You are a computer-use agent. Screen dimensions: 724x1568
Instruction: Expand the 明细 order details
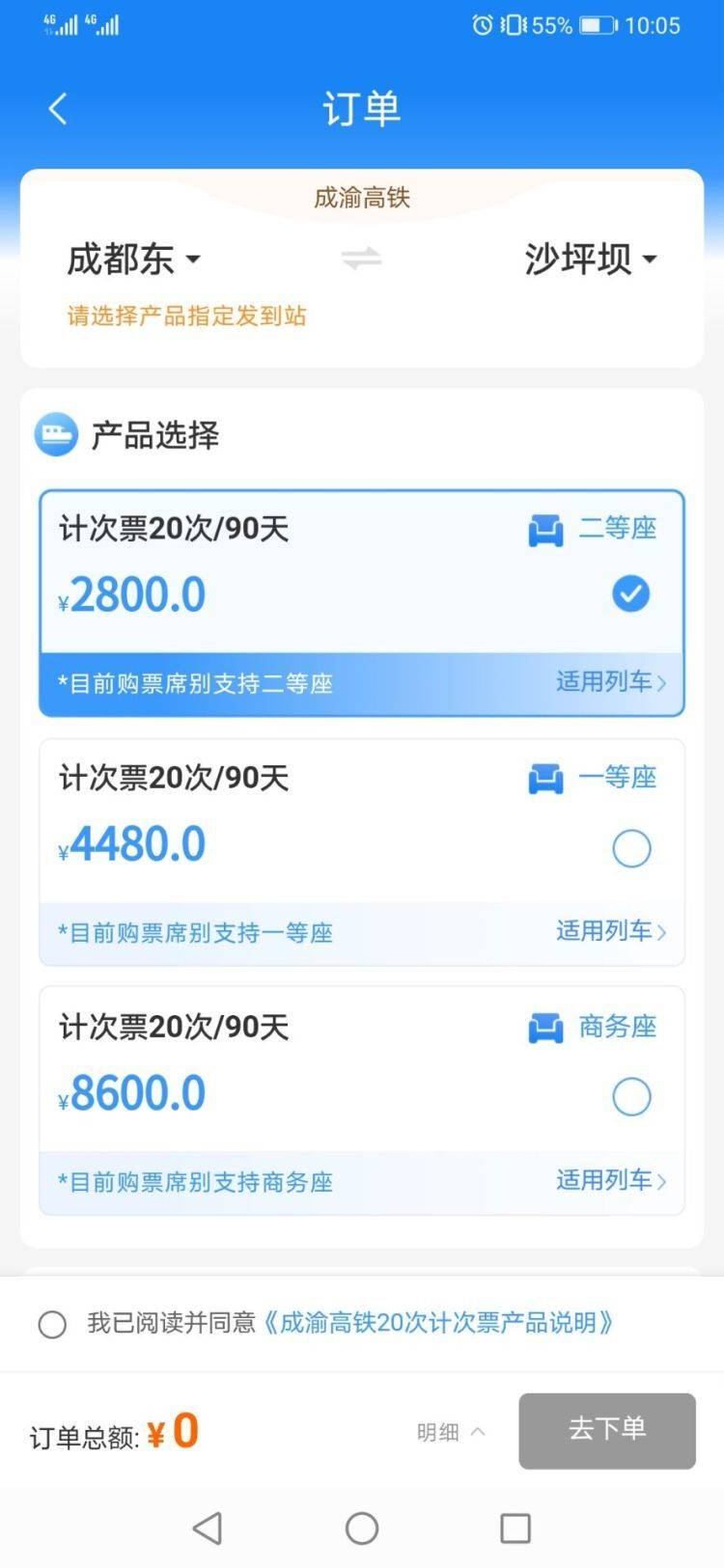pos(450,1432)
